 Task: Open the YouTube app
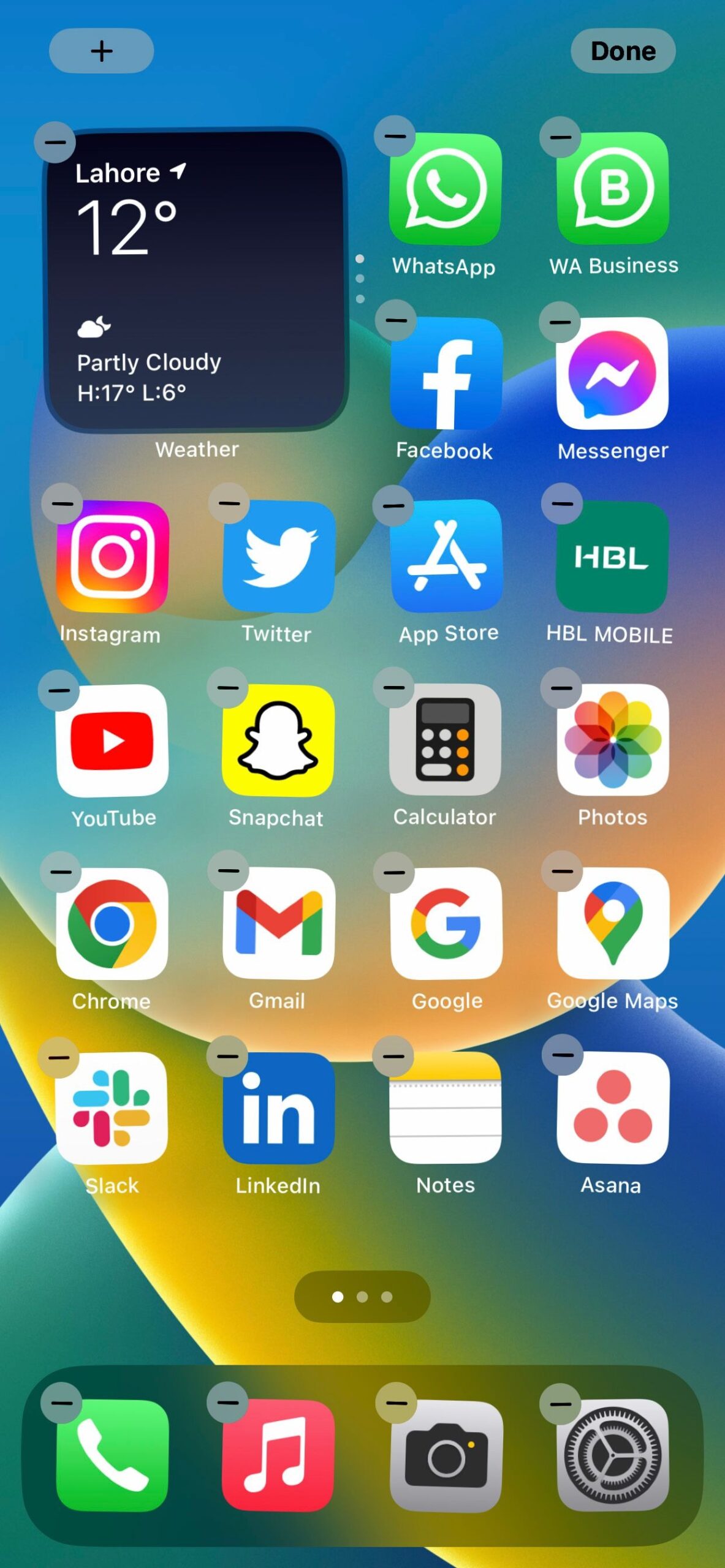click(112, 741)
